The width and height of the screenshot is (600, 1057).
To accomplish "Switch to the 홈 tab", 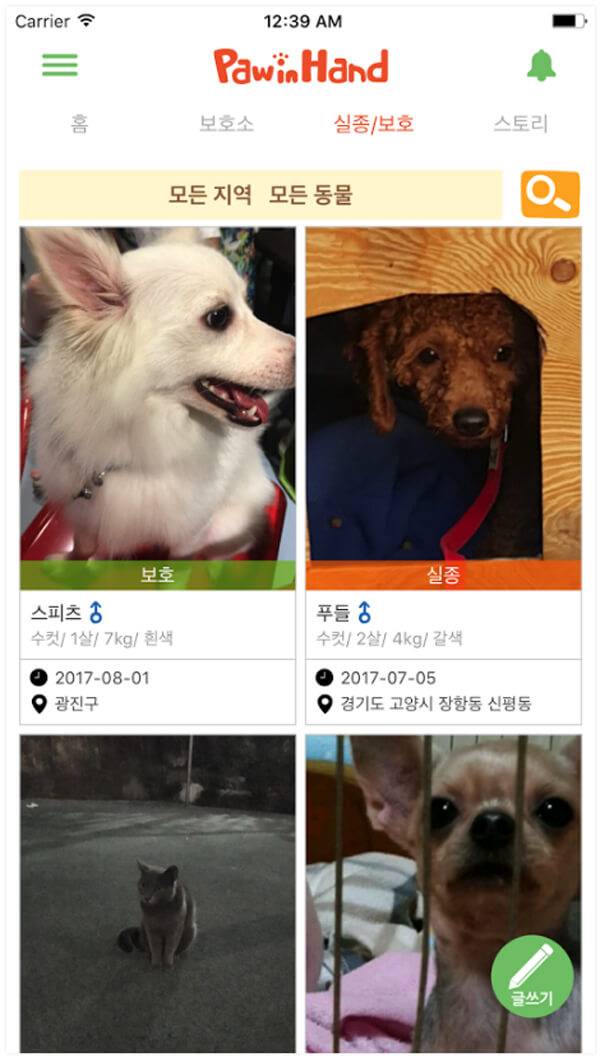I will (x=80, y=124).
